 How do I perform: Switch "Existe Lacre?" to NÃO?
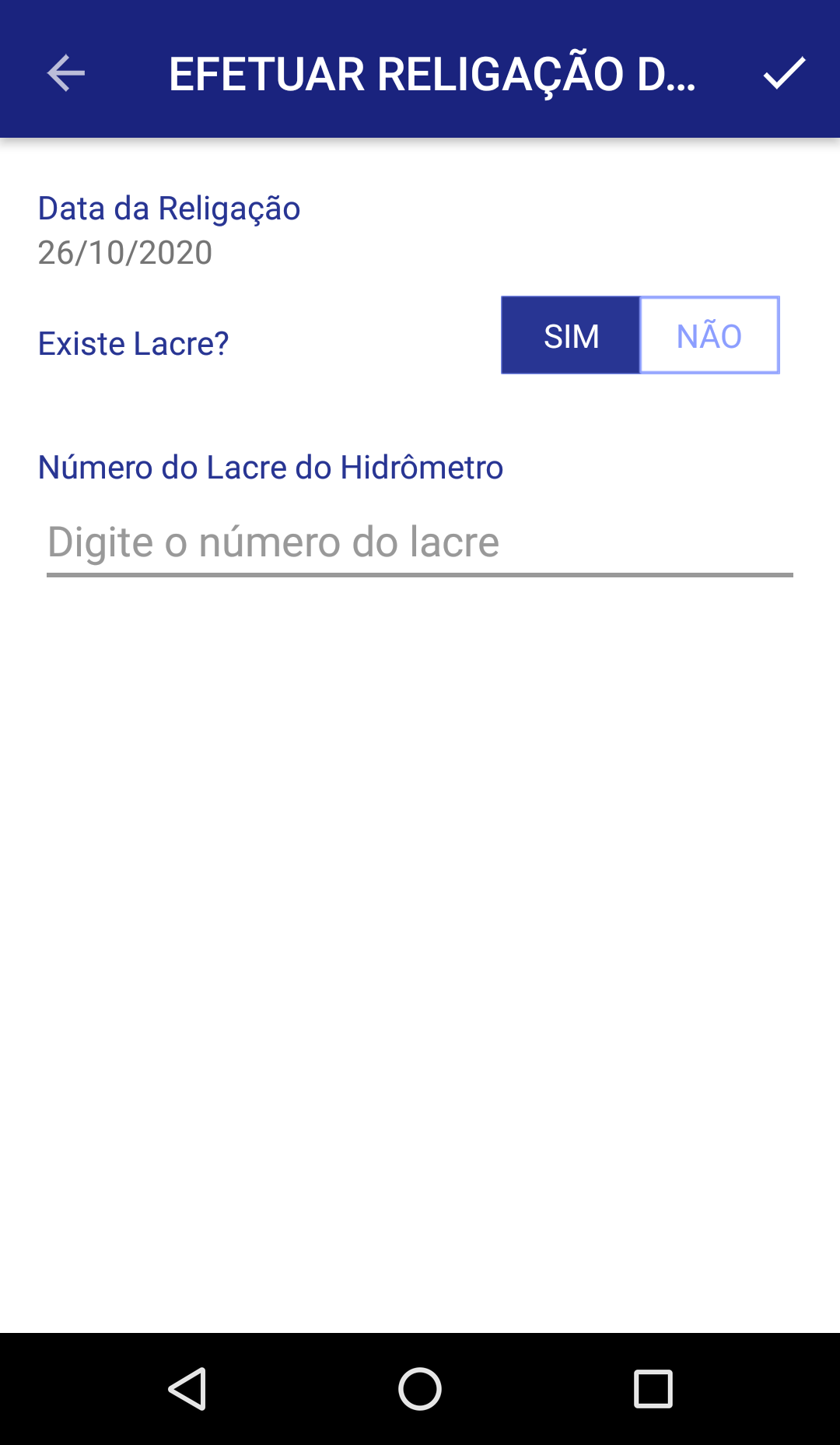(709, 335)
